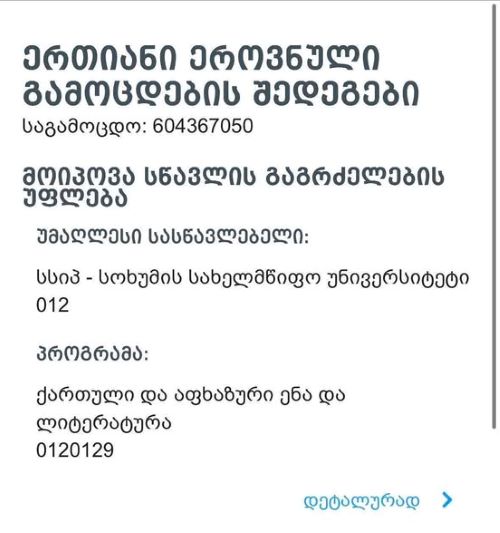Image resolution: width=500 pixels, height=533 pixels.
Task: Open the დეტალურად details link
Action: point(378,501)
